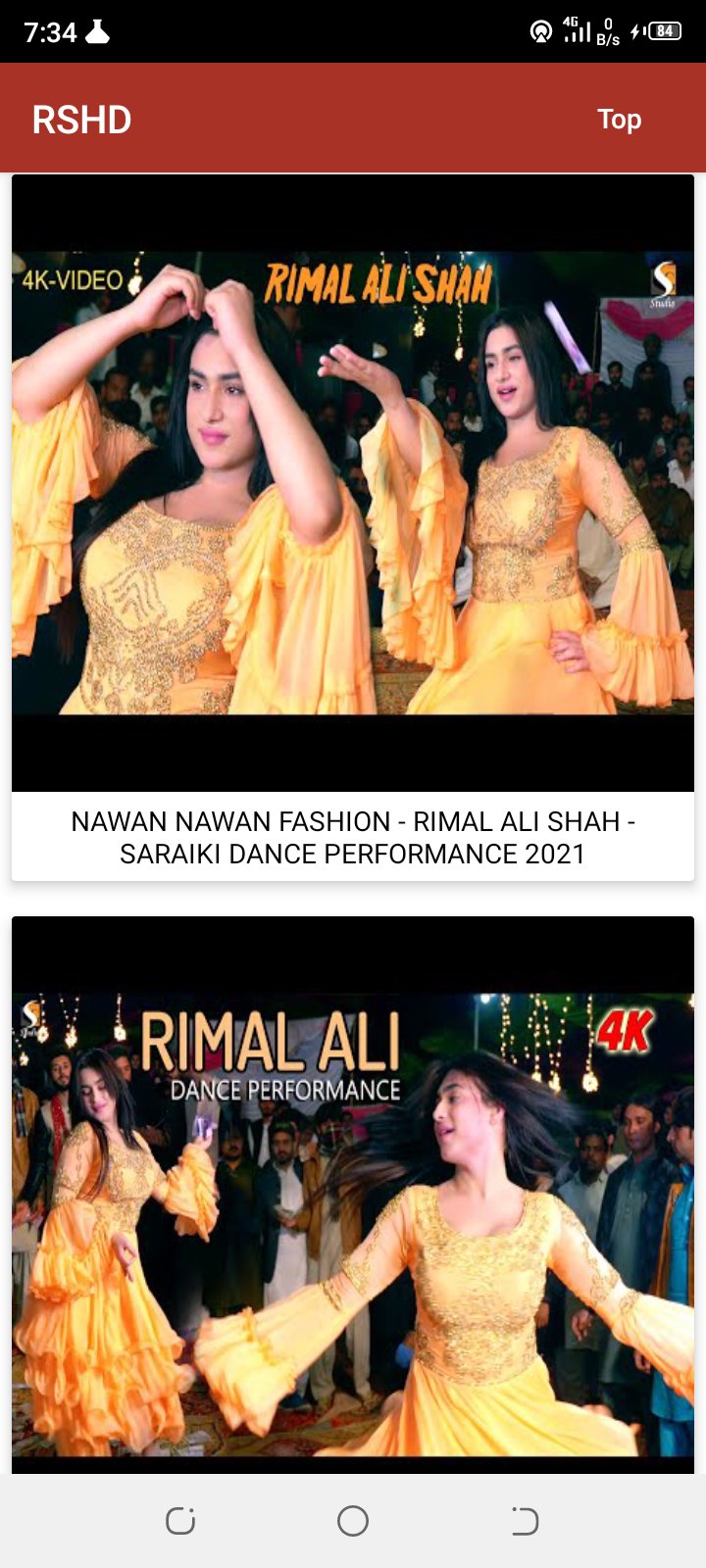Go back using the system back button

[525, 1521]
